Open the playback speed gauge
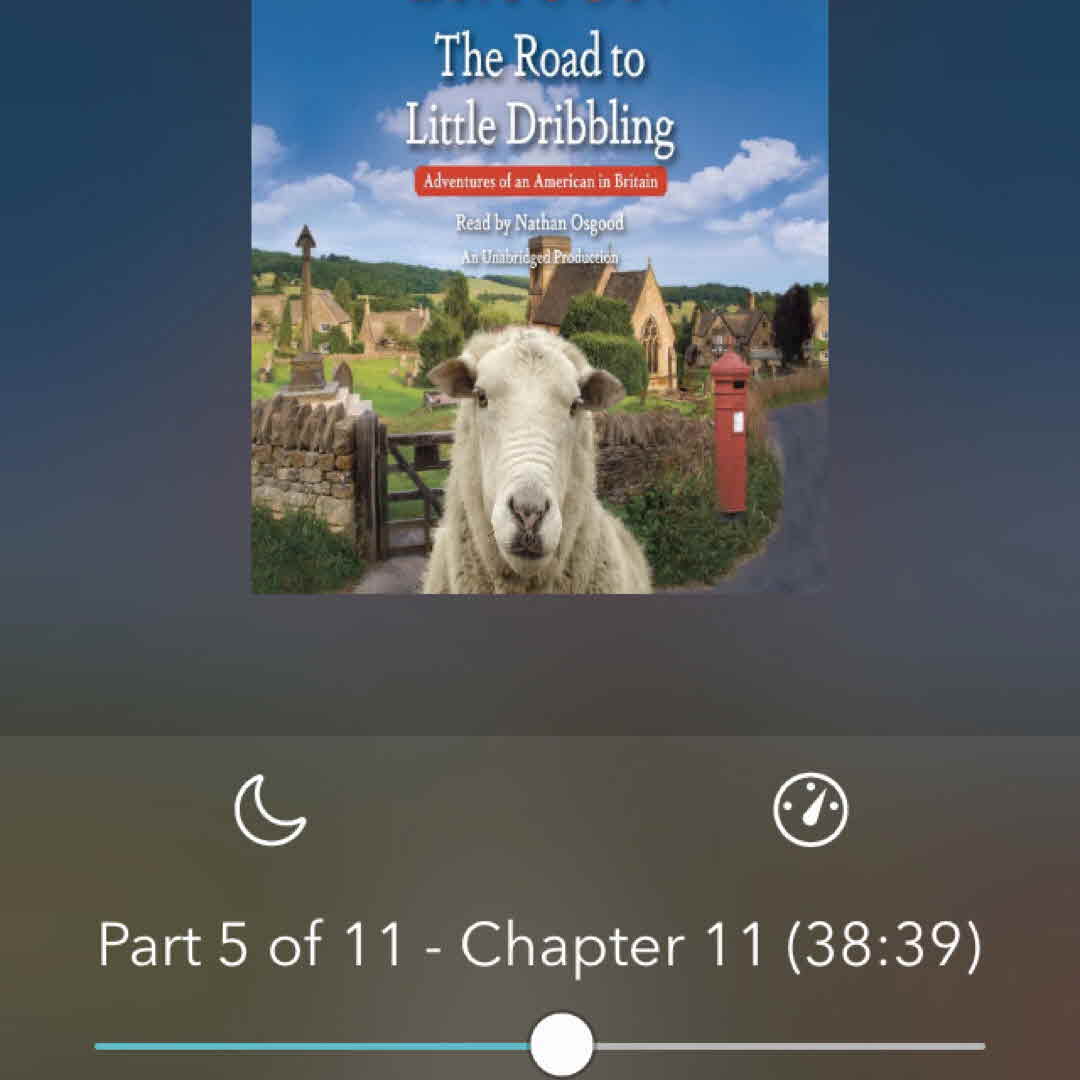This screenshot has height=1080, width=1080. click(x=810, y=809)
